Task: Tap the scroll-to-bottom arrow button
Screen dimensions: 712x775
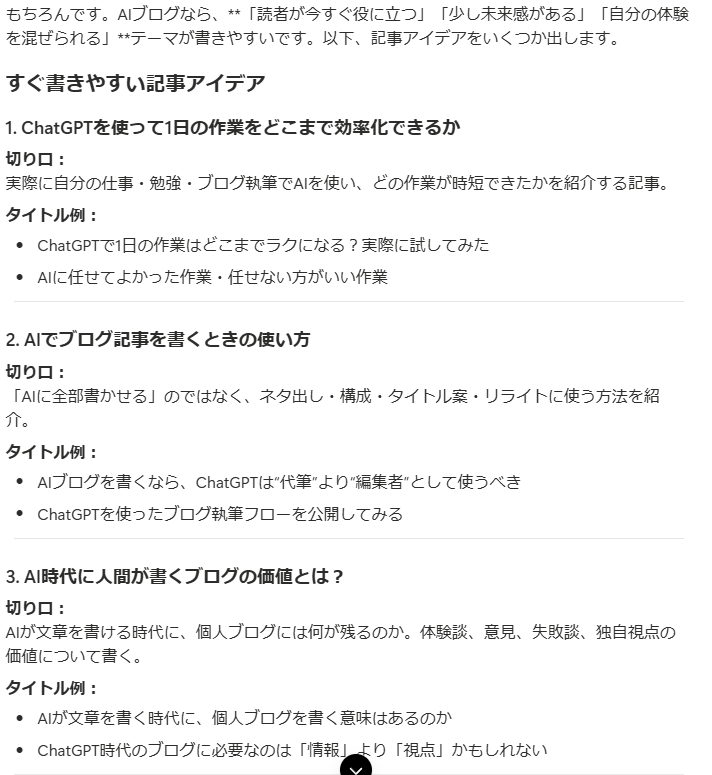Action: 356,766
